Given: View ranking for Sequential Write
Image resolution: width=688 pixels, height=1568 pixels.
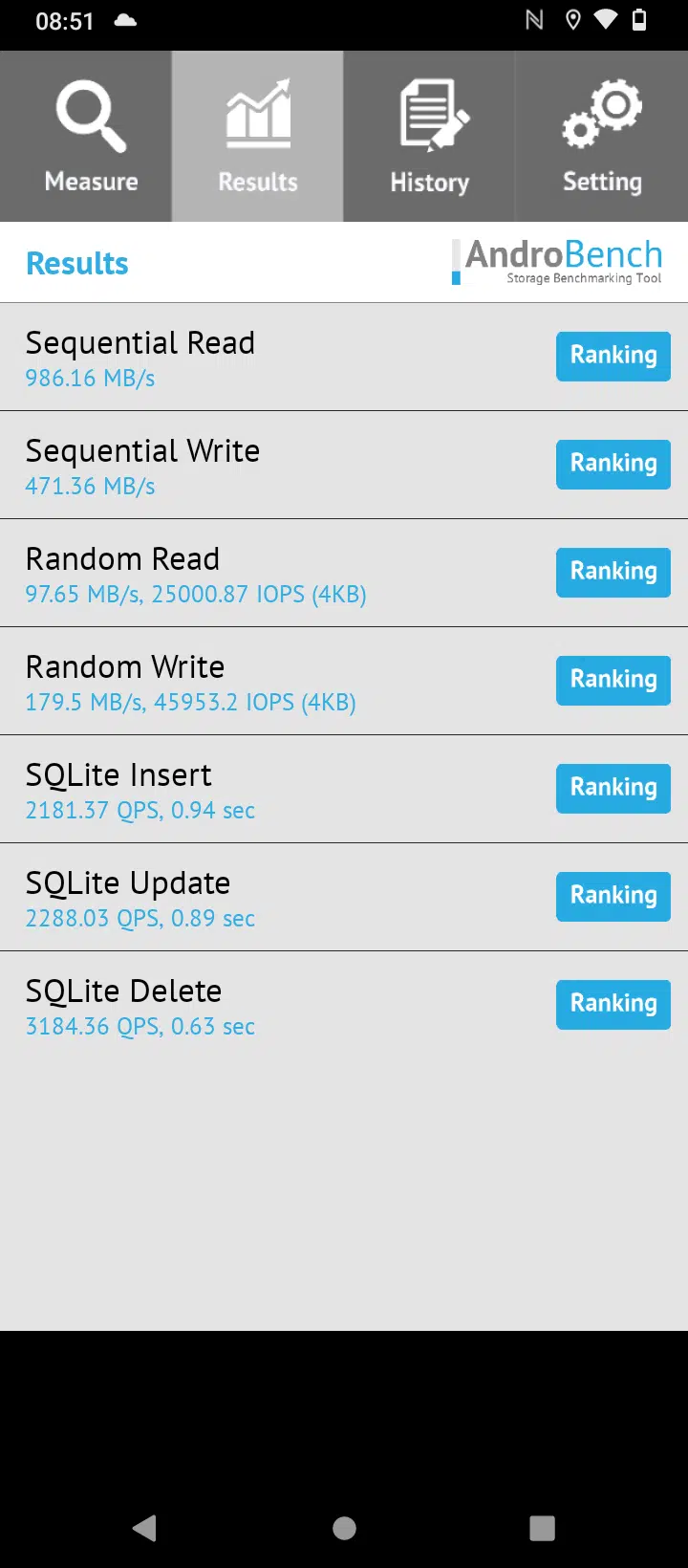Looking at the screenshot, I should tap(613, 464).
